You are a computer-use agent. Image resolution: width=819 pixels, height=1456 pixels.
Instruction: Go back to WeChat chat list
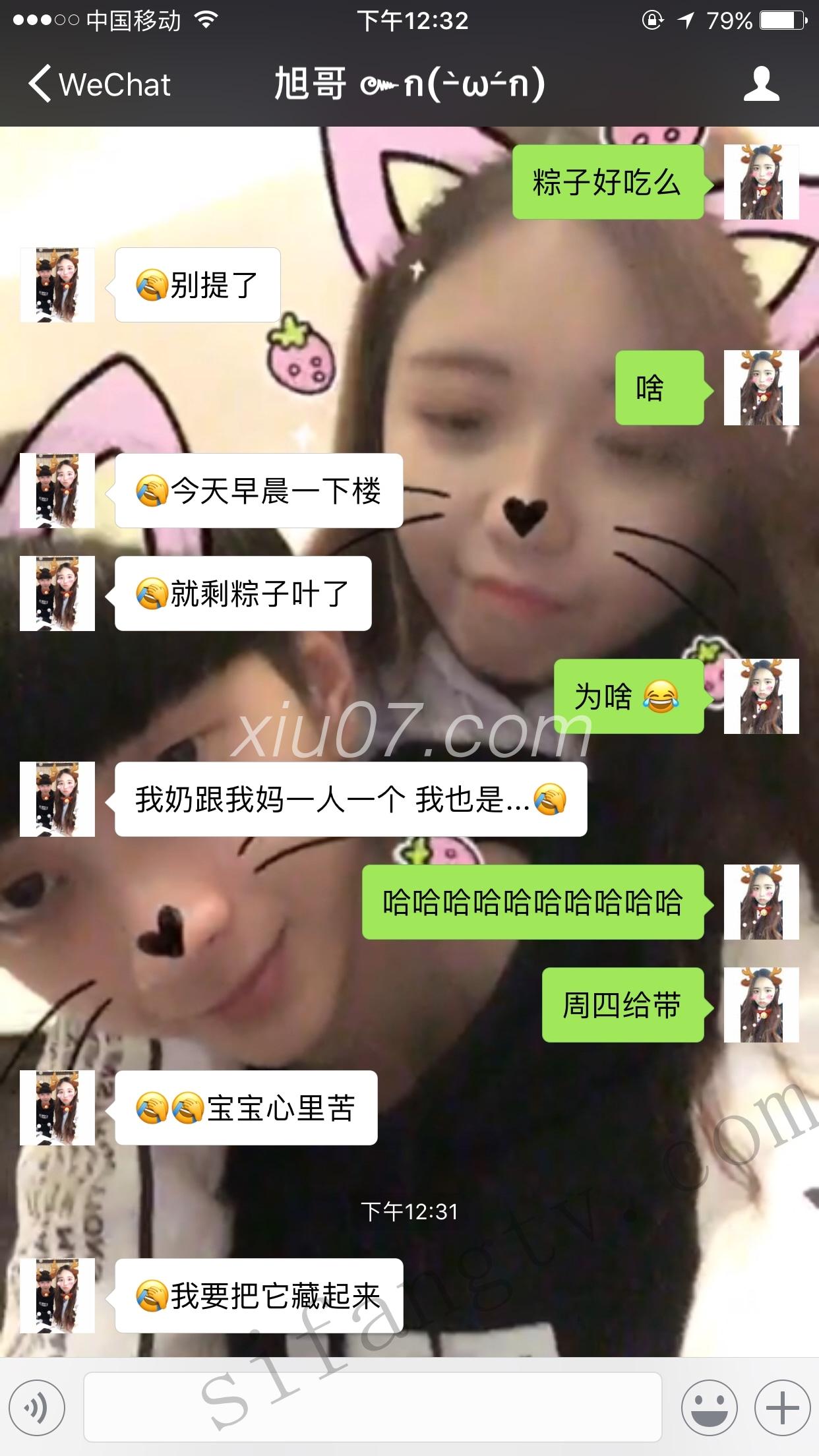(99, 84)
